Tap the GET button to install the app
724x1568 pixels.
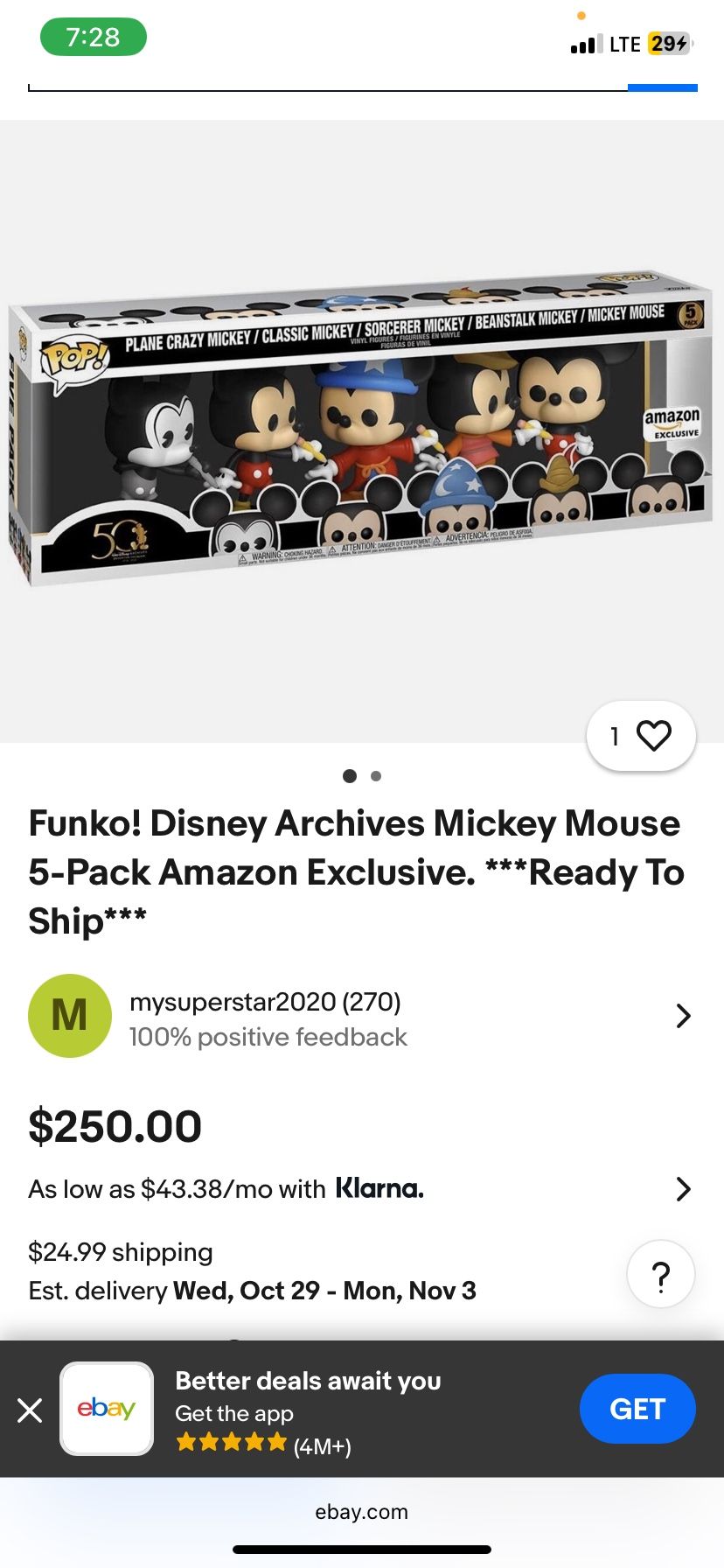(637, 1409)
